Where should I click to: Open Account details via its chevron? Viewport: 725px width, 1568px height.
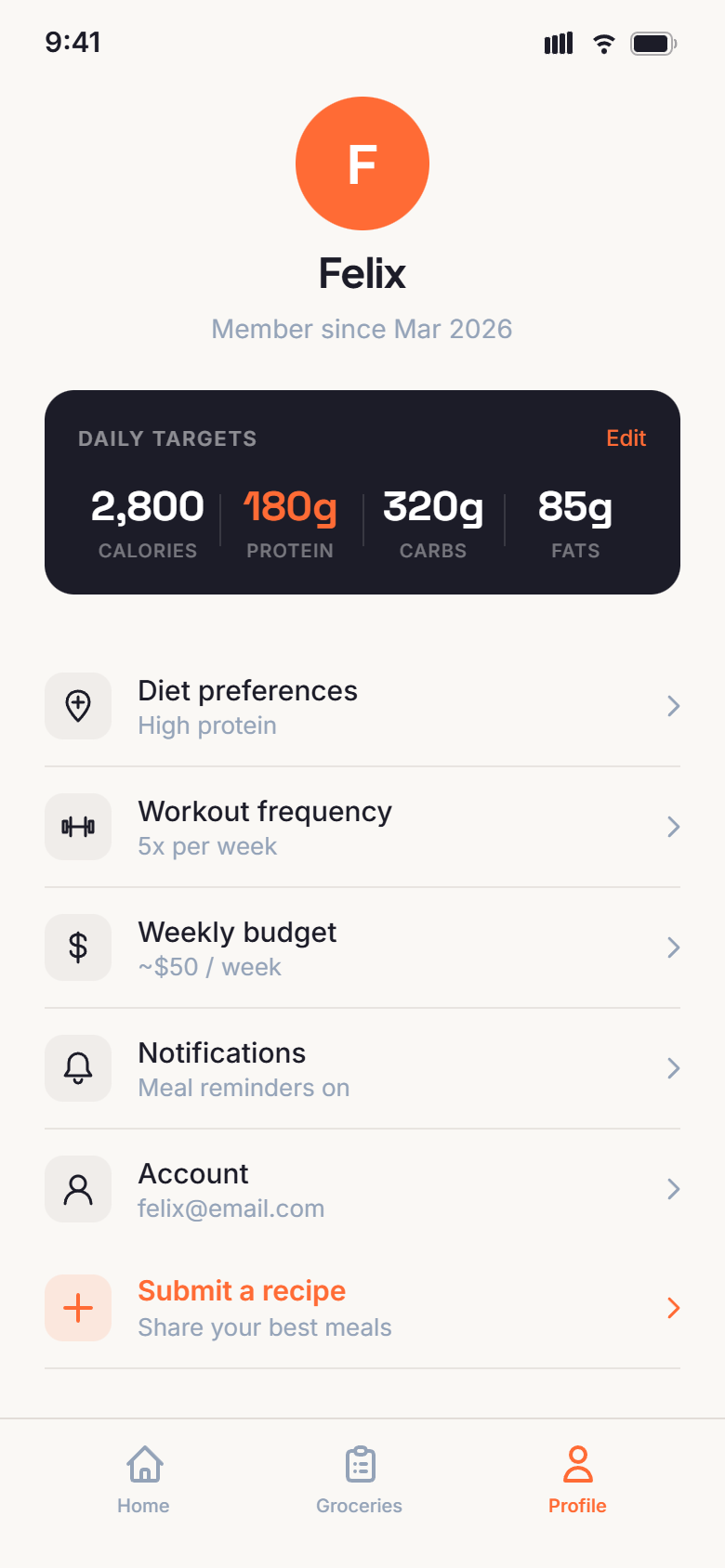tap(673, 1189)
